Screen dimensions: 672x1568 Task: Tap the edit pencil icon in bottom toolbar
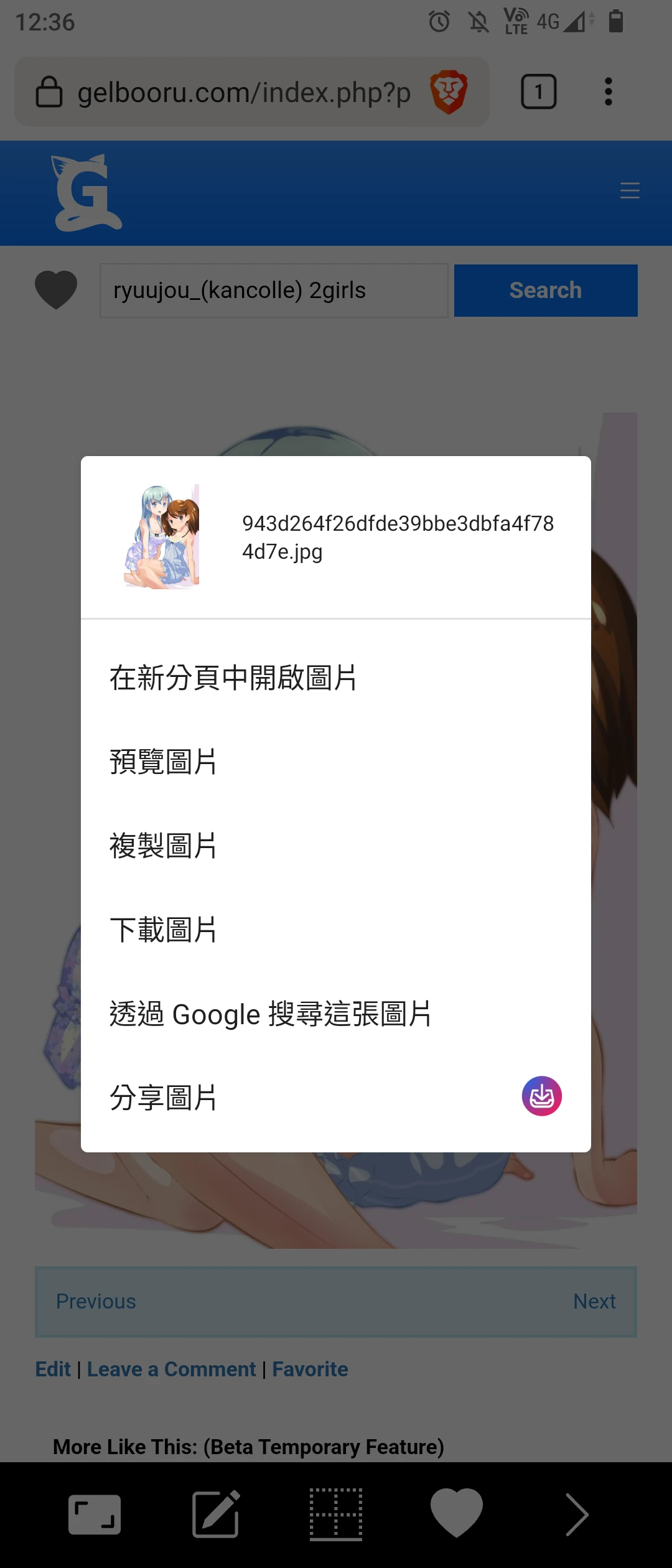click(x=216, y=1514)
